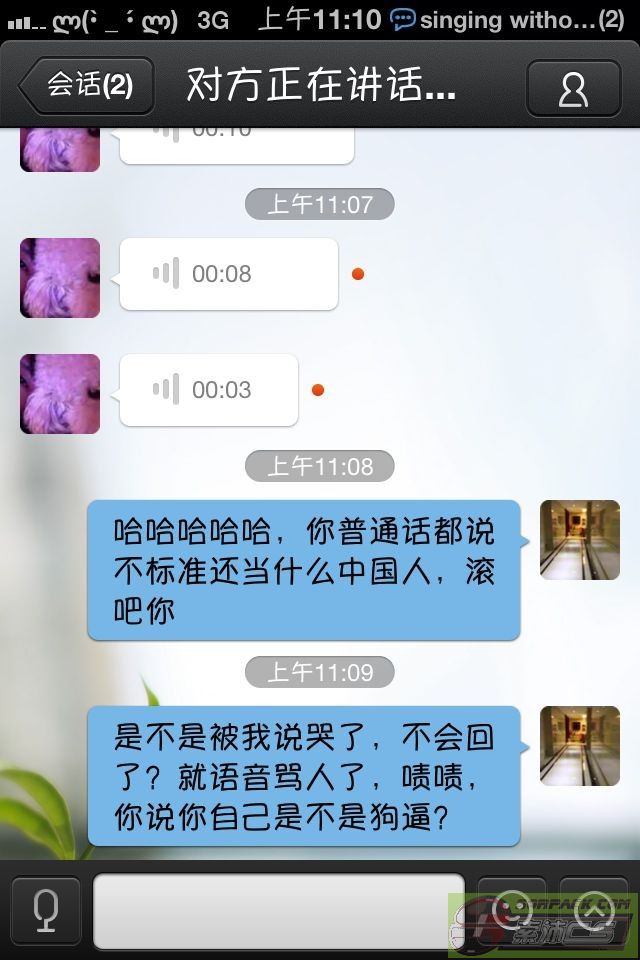The width and height of the screenshot is (640, 960).
Task: Open my avatar beside the 哈哈哈哈哈 message
Action: point(580,540)
